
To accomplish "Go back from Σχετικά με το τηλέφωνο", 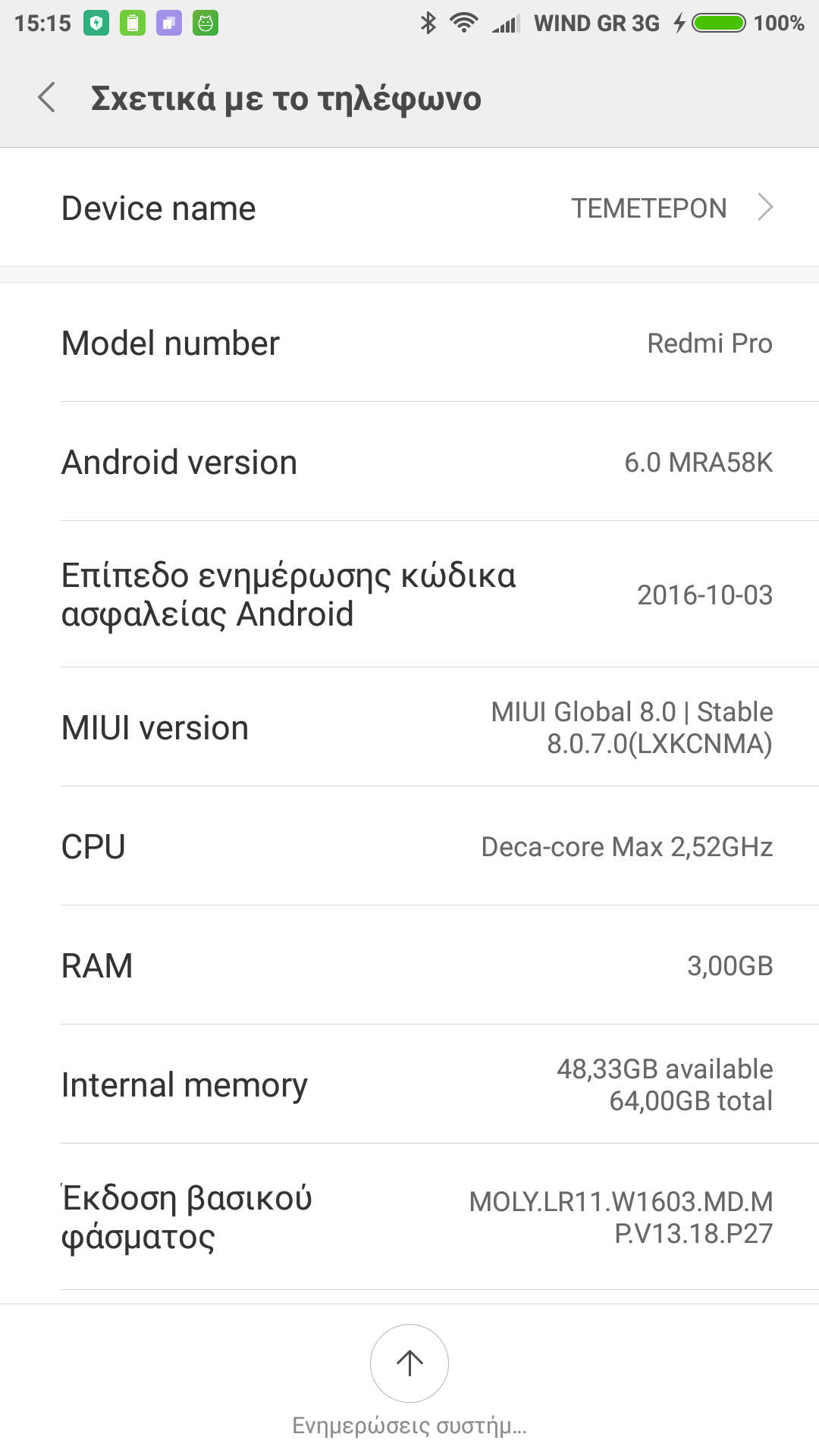I will (47, 98).
